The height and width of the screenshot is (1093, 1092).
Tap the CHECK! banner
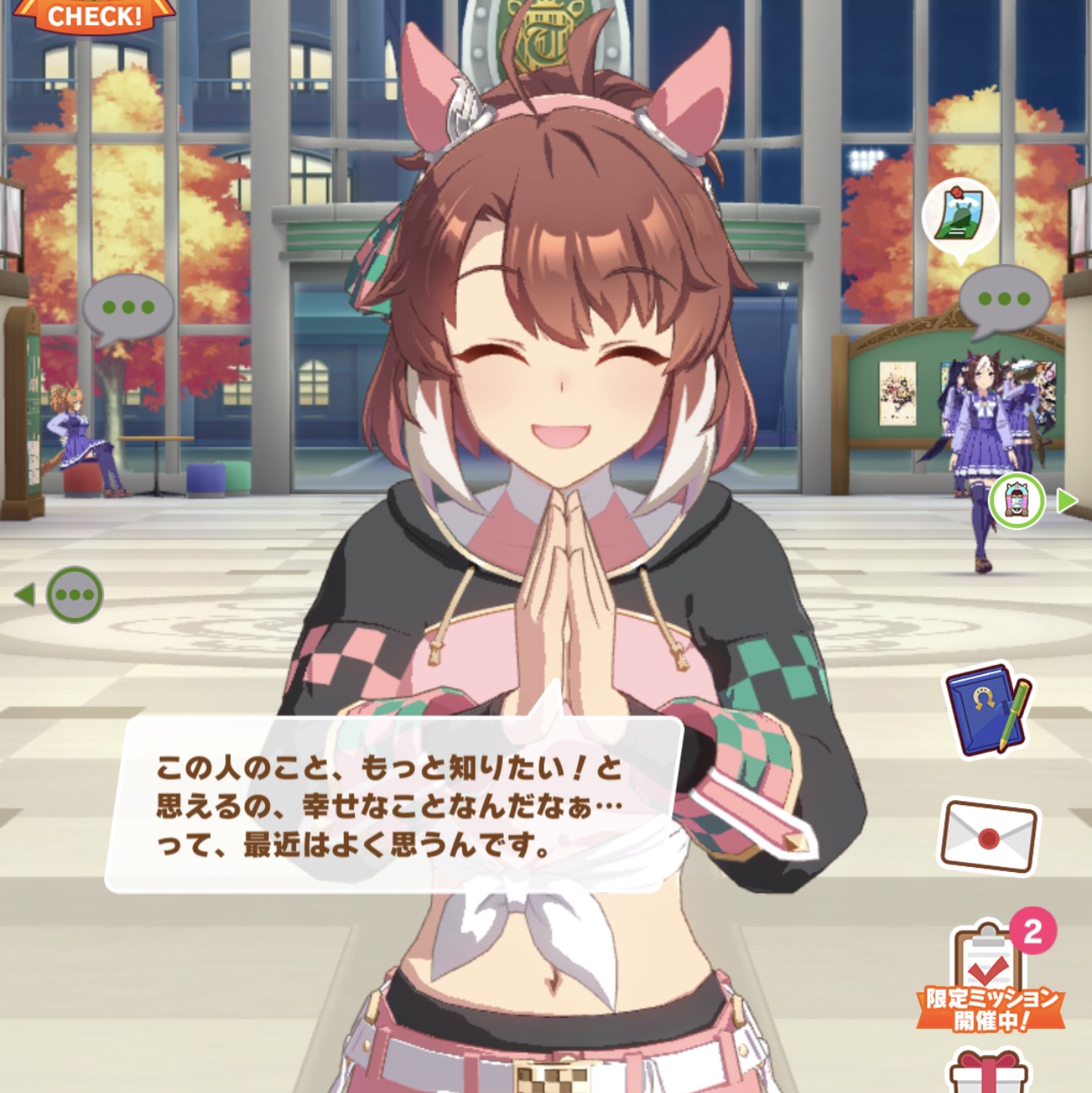93,15
